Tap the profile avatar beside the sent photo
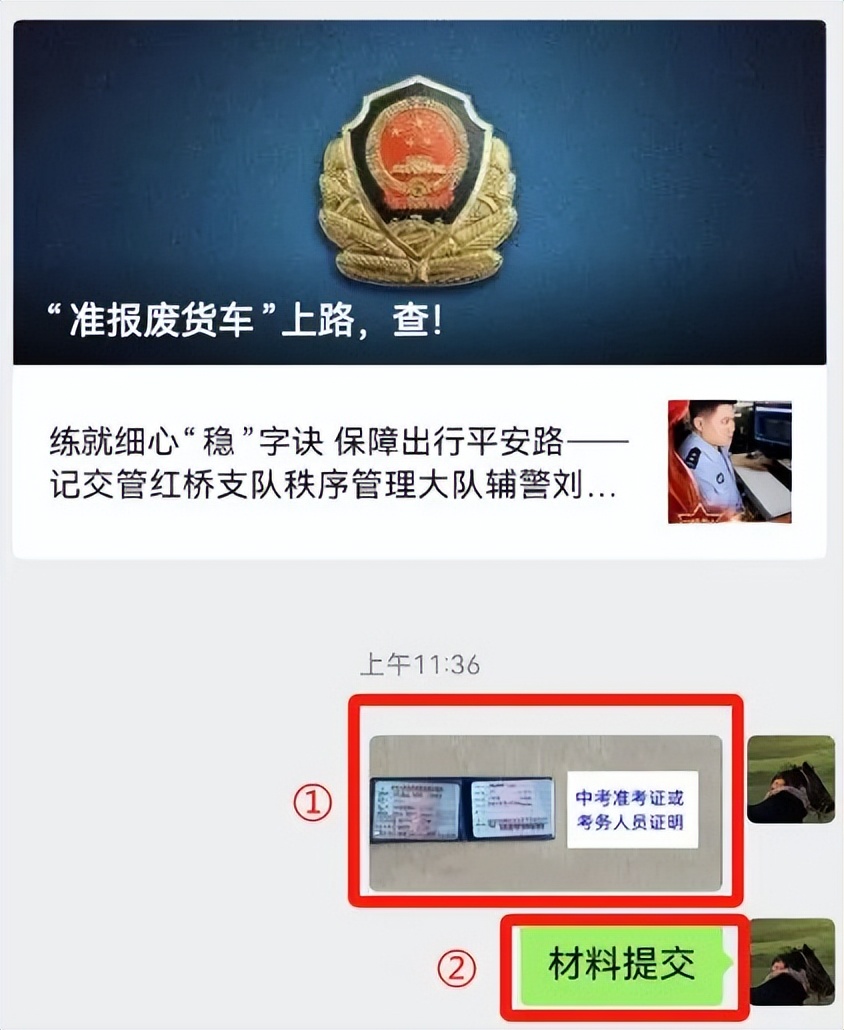844x1030 pixels. tap(791, 779)
